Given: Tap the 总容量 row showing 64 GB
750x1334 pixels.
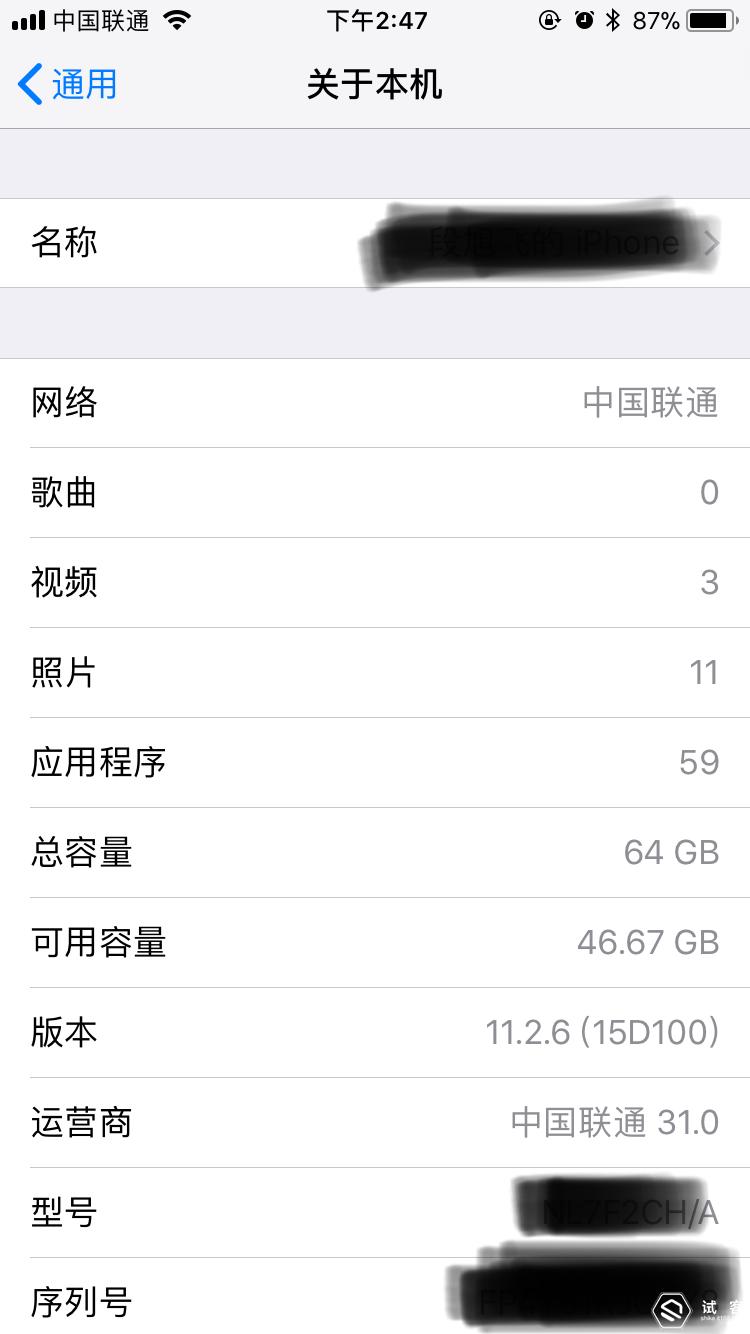Looking at the screenshot, I should pyautogui.click(x=375, y=852).
